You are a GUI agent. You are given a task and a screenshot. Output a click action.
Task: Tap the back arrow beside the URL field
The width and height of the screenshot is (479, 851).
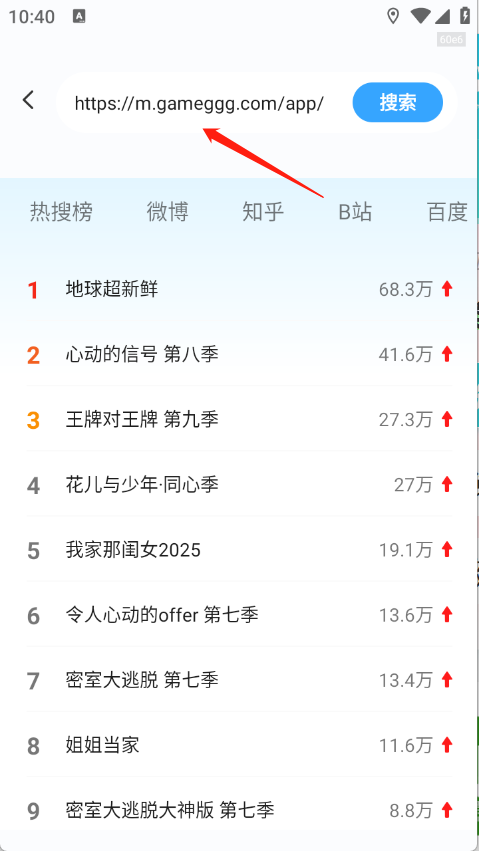pos(28,100)
